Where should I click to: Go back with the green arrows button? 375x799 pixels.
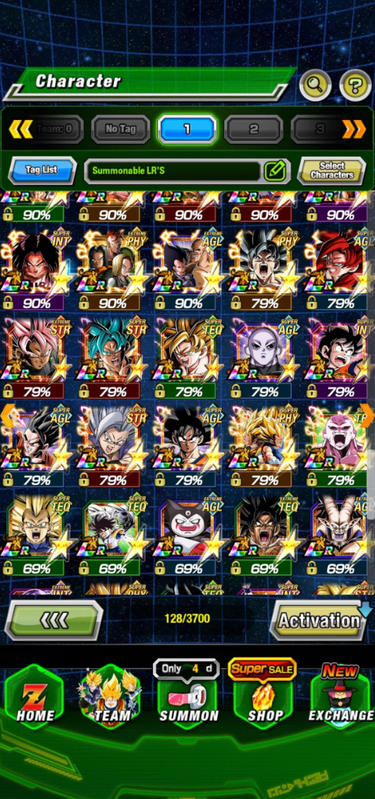[53, 620]
